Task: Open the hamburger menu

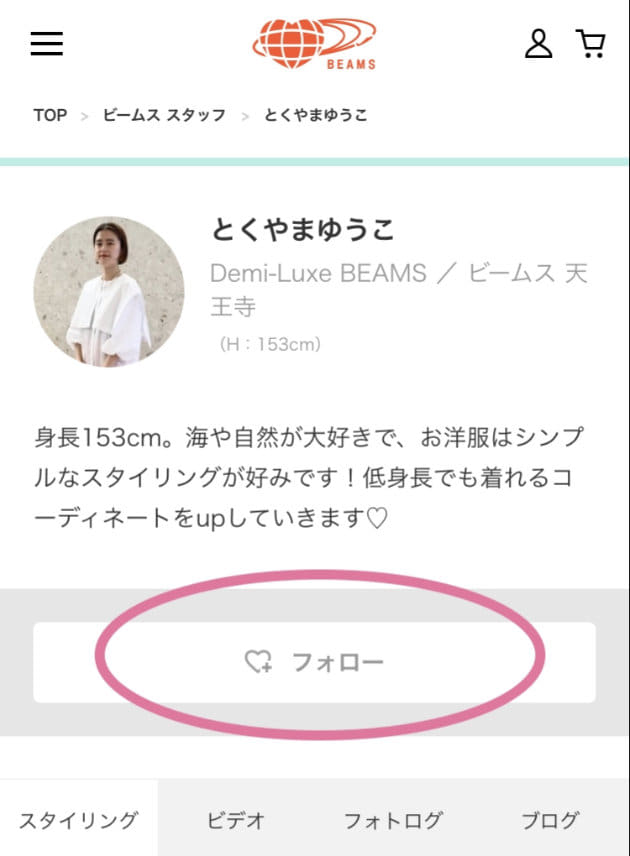Action: [x=47, y=44]
